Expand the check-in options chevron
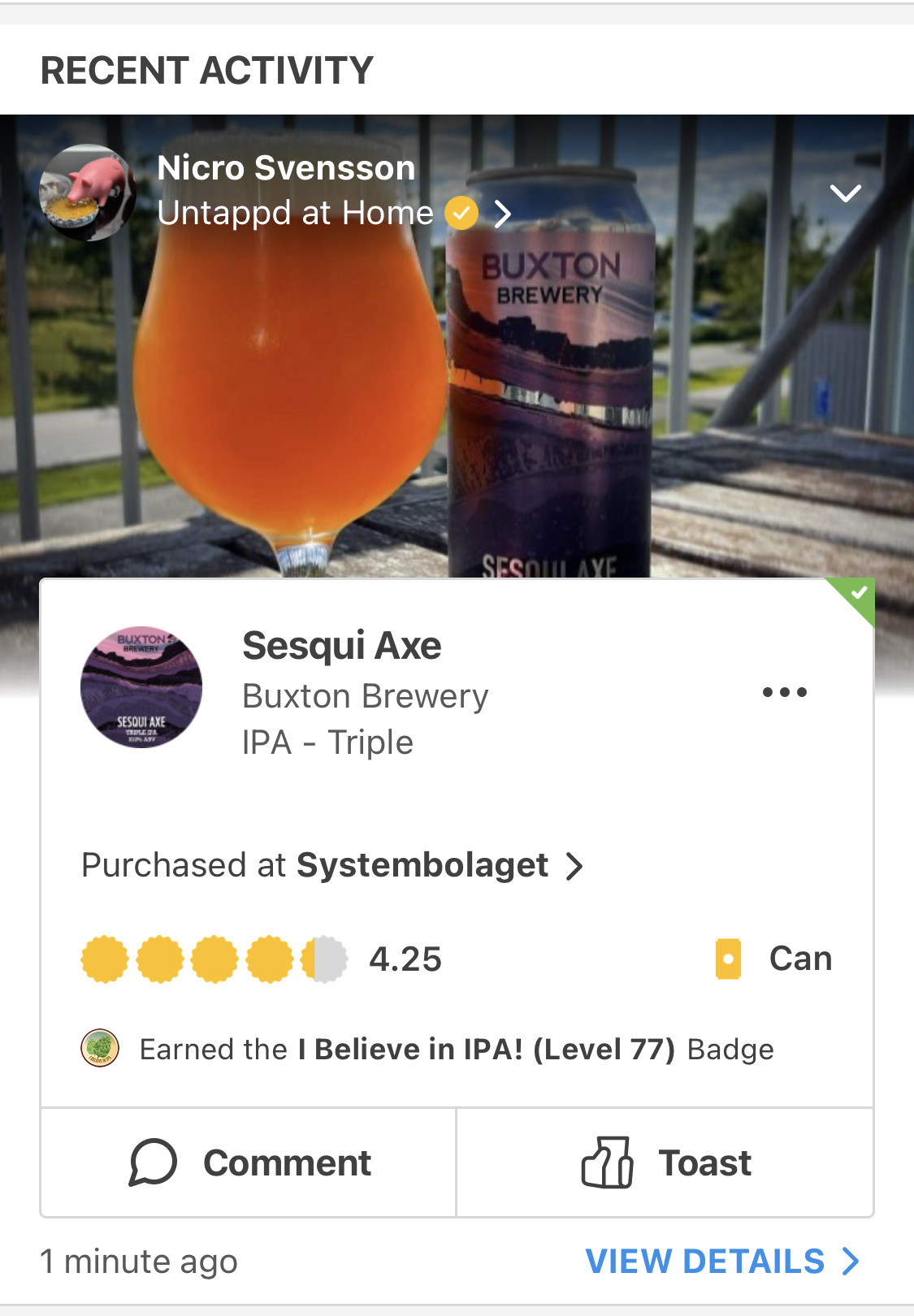Image resolution: width=914 pixels, height=1316 pixels. click(845, 193)
